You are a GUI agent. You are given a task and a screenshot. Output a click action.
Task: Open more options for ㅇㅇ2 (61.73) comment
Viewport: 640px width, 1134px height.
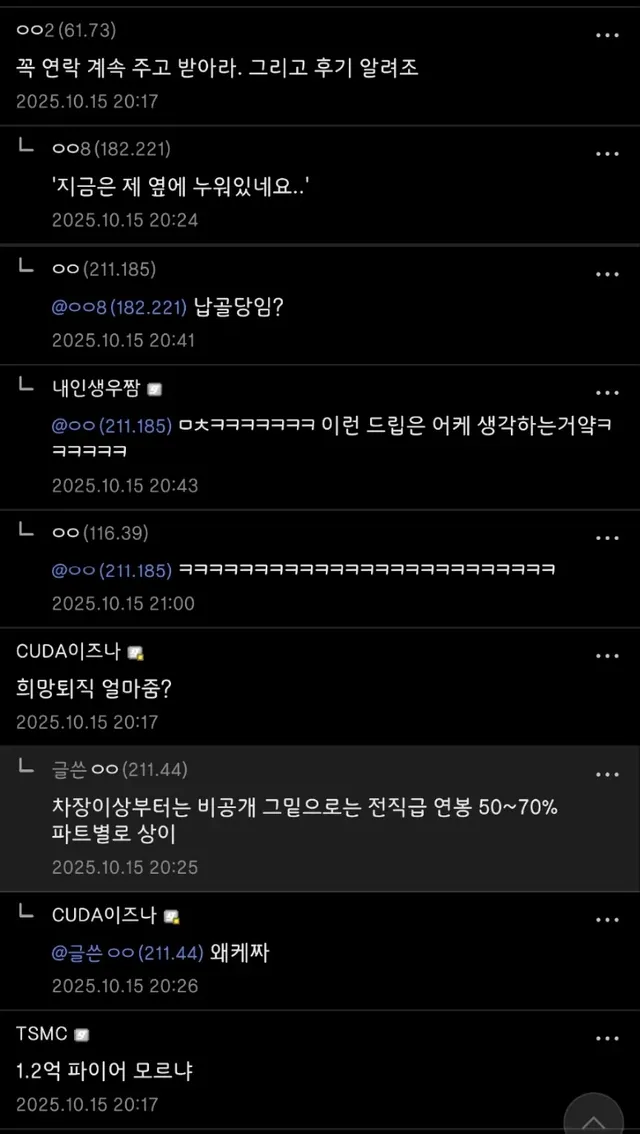coord(607,35)
